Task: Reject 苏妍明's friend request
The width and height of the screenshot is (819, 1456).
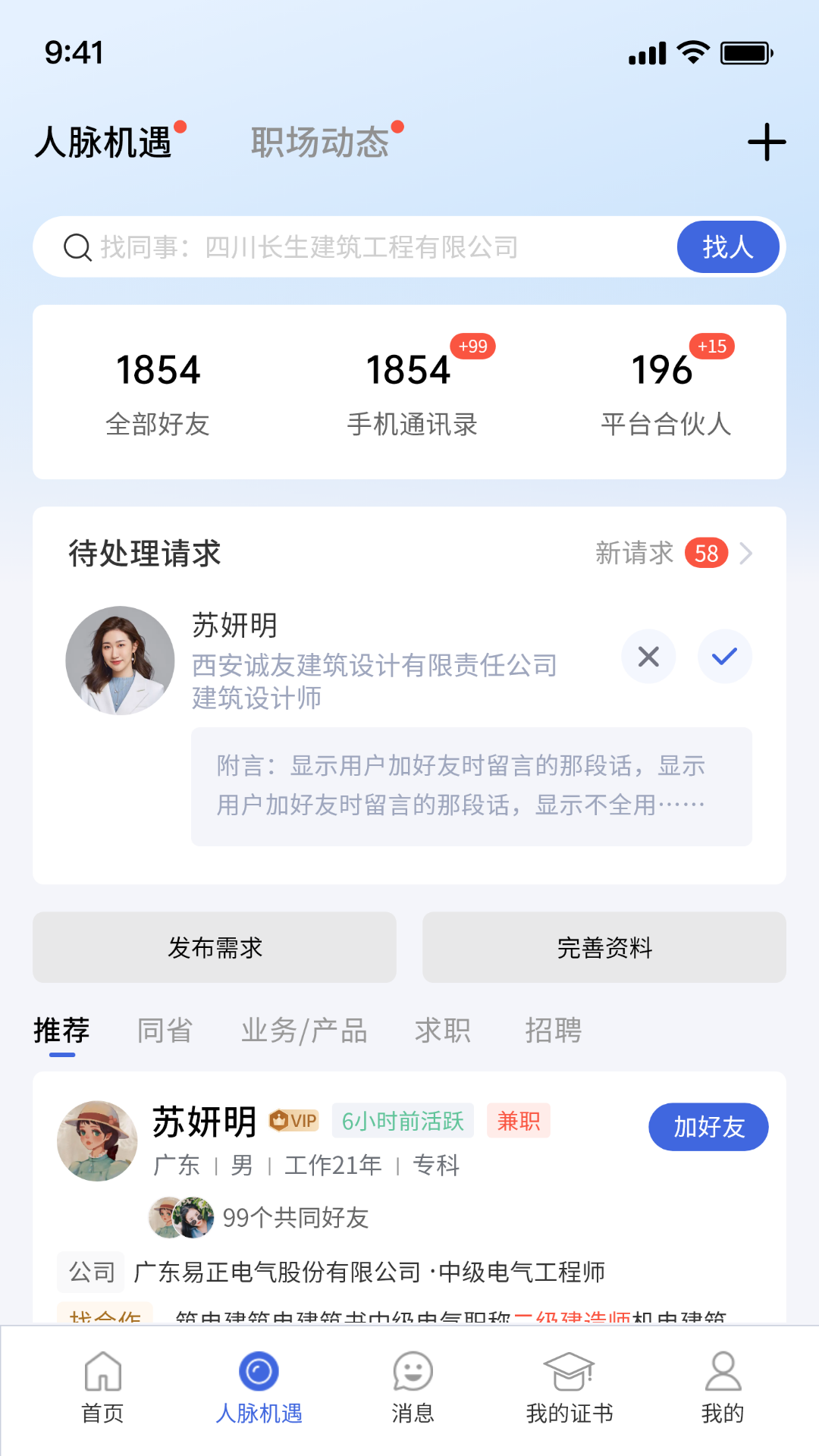Action: [648, 657]
